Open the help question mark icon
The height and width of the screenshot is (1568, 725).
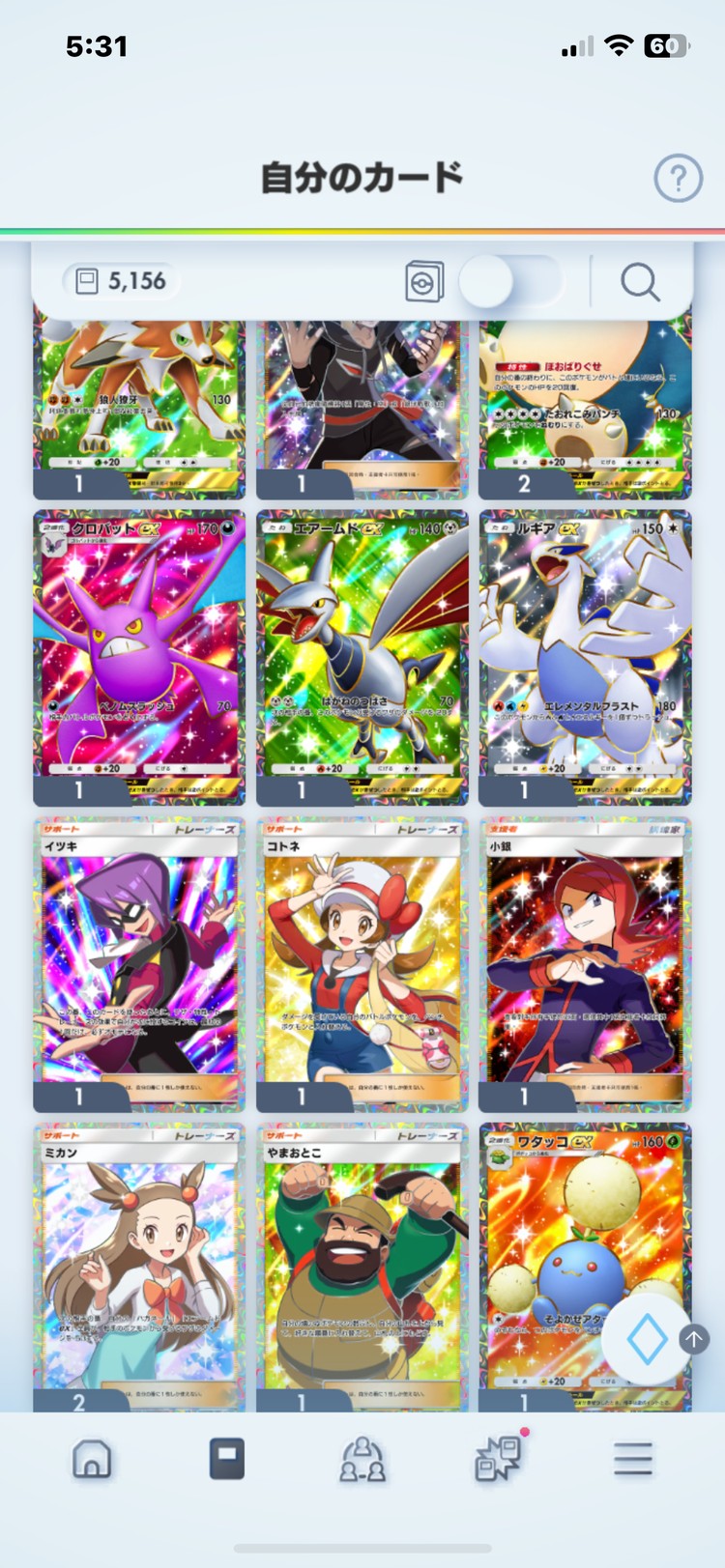tap(678, 178)
